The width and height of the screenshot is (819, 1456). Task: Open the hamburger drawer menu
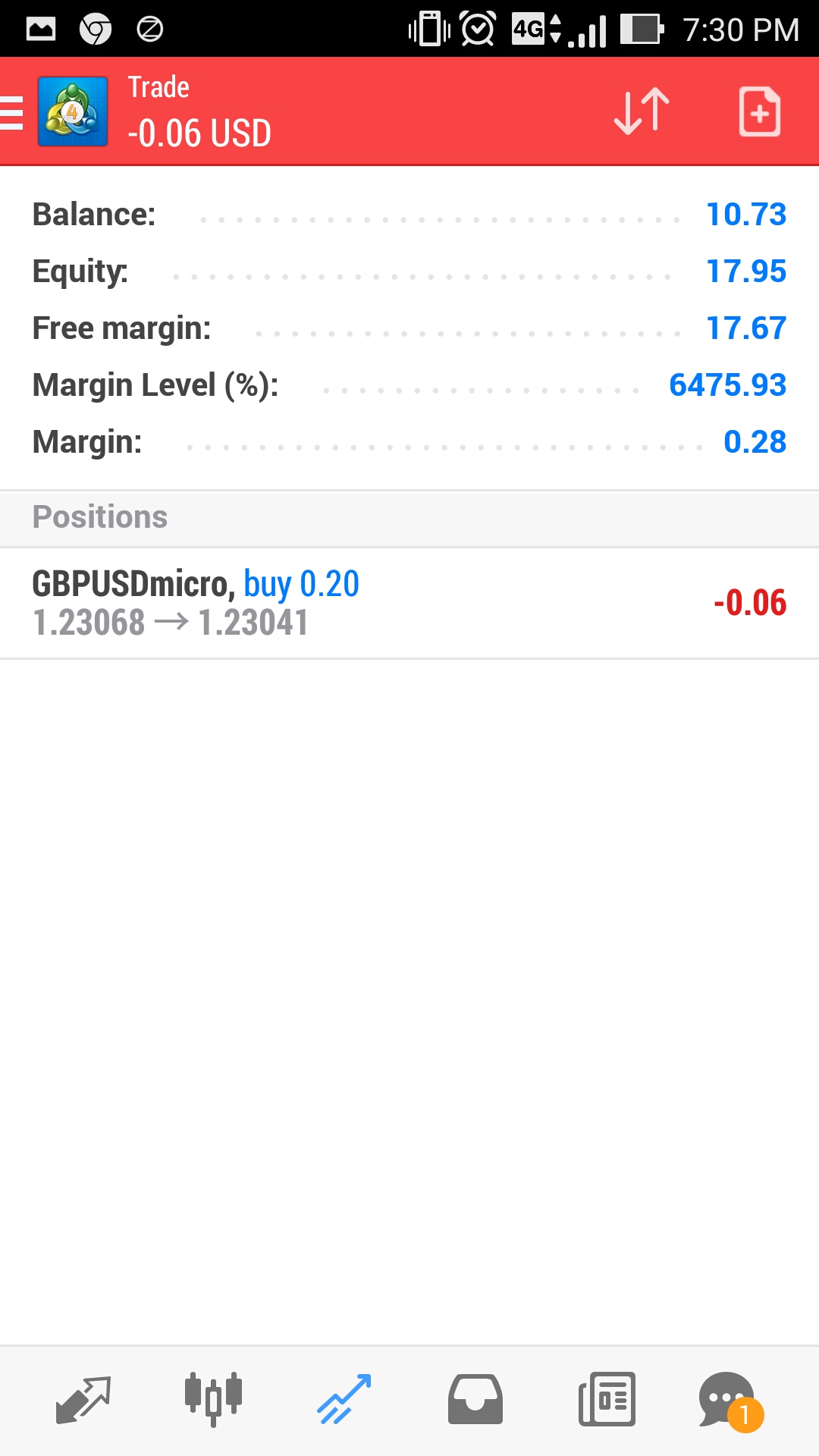tap(12, 112)
